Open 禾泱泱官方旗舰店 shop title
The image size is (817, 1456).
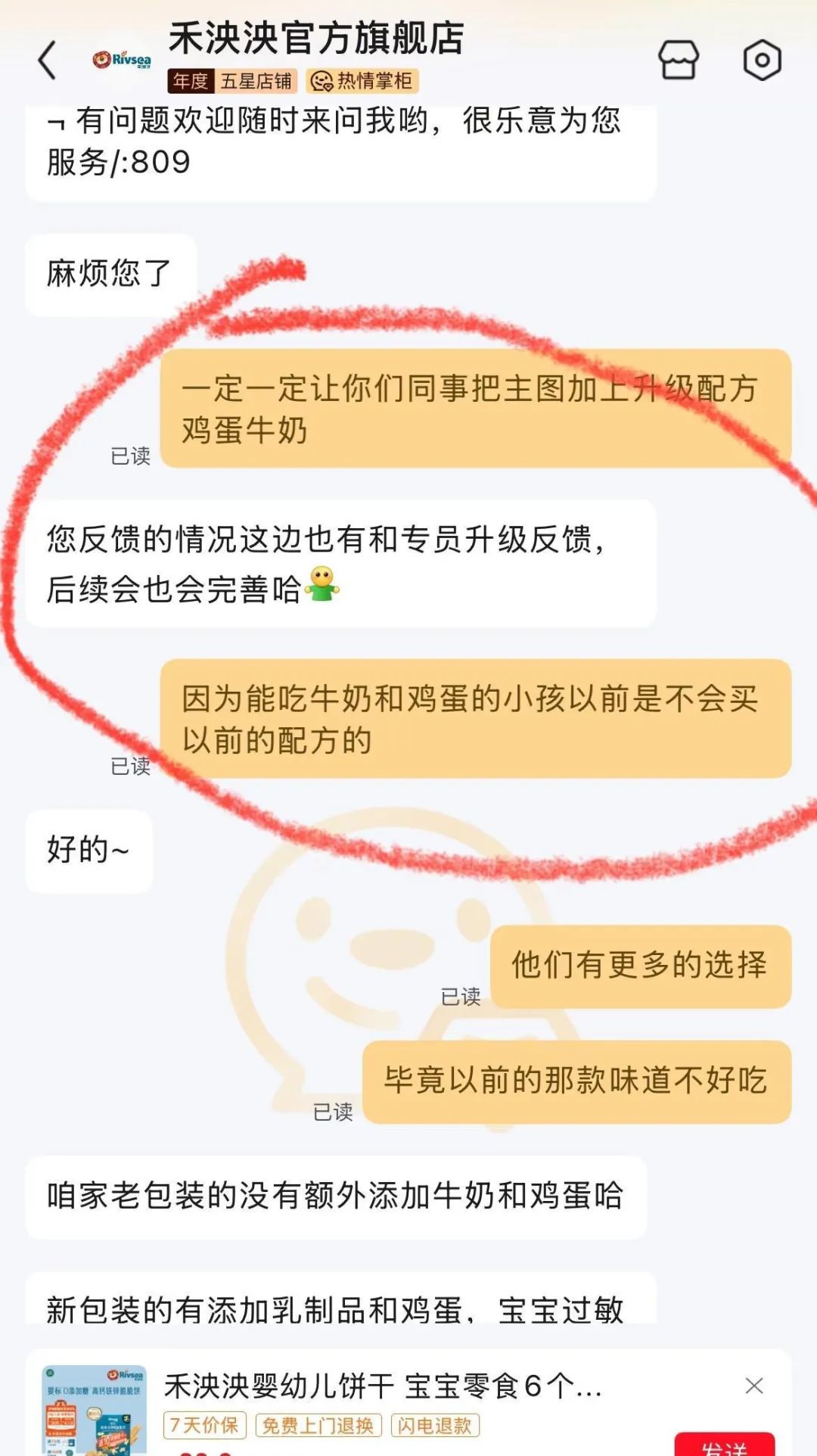[x=316, y=38]
